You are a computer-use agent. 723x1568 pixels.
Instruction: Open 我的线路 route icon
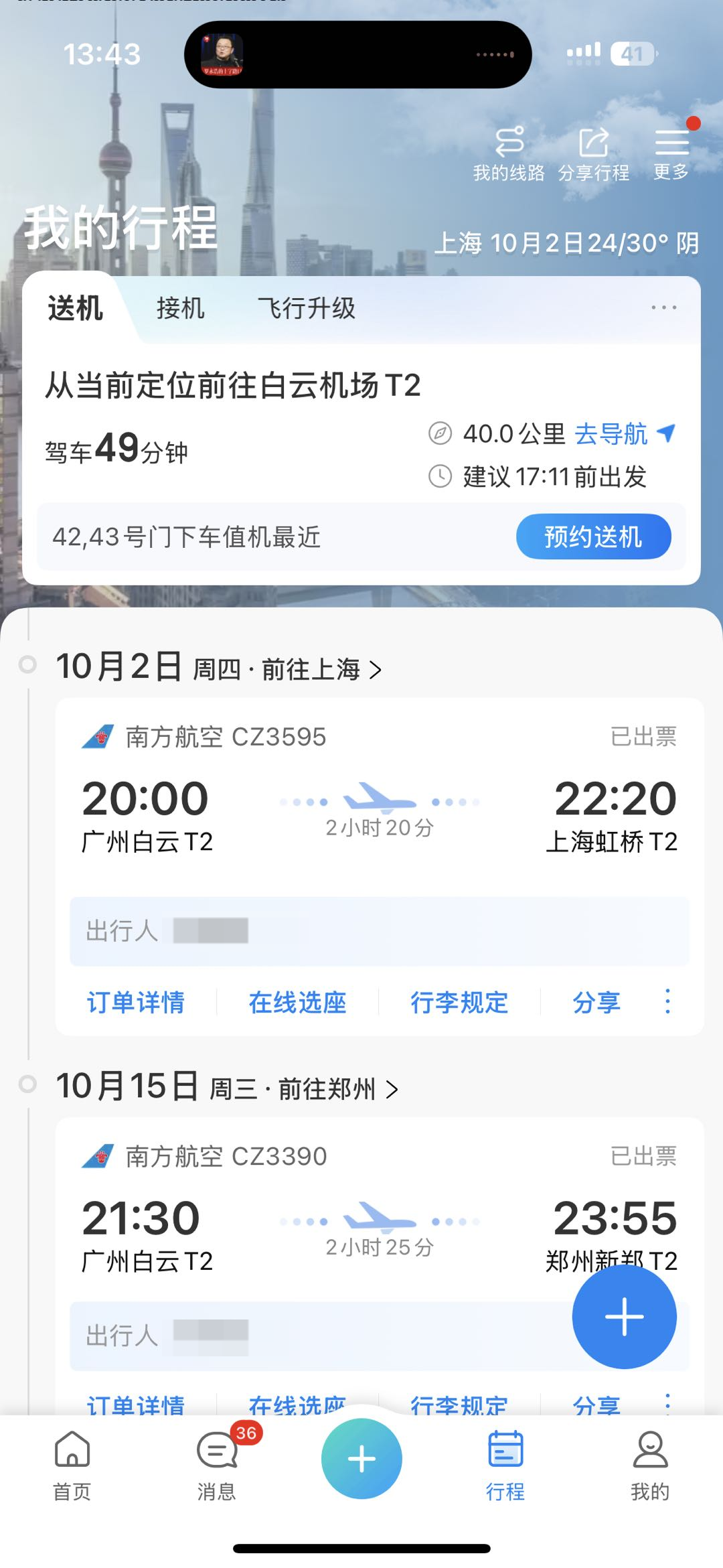tap(509, 154)
